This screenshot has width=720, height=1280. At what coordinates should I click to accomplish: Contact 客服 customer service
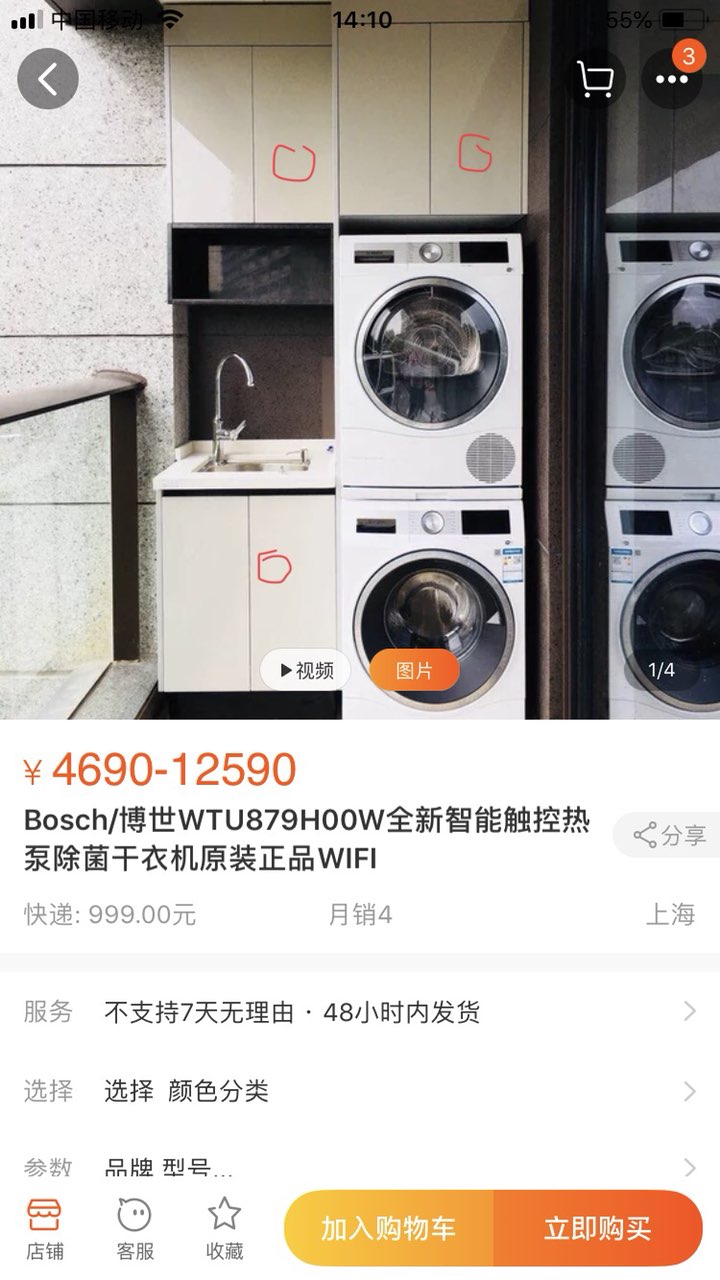pos(135,1228)
